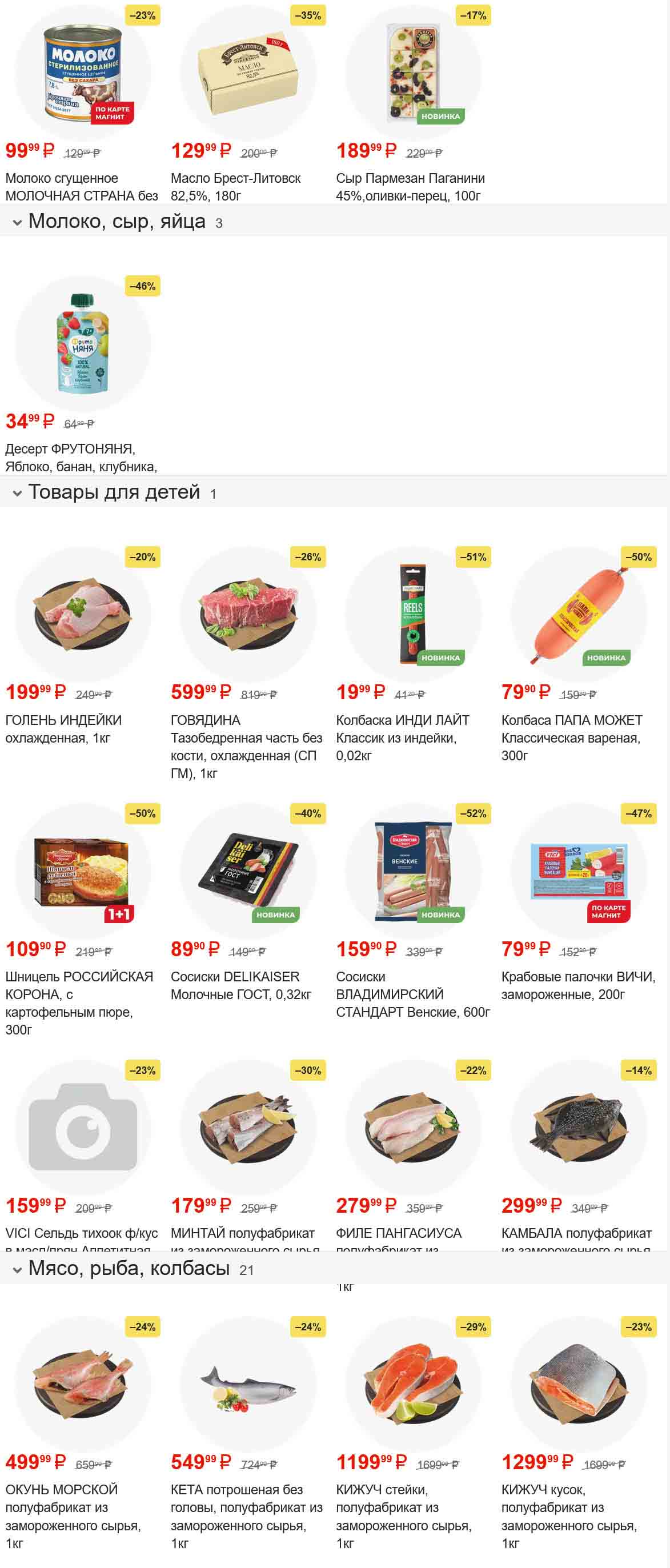View Сосиски DELIKAISER Молочные ГОСТ
Viewport: 670px width, 1568px height.
248,872
